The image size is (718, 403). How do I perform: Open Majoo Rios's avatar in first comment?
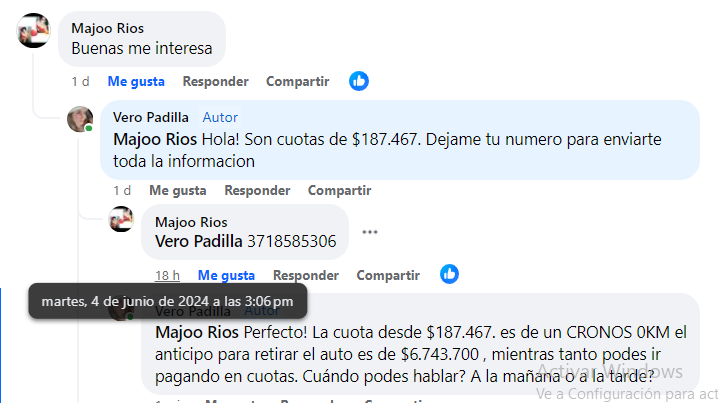[x=33, y=32]
